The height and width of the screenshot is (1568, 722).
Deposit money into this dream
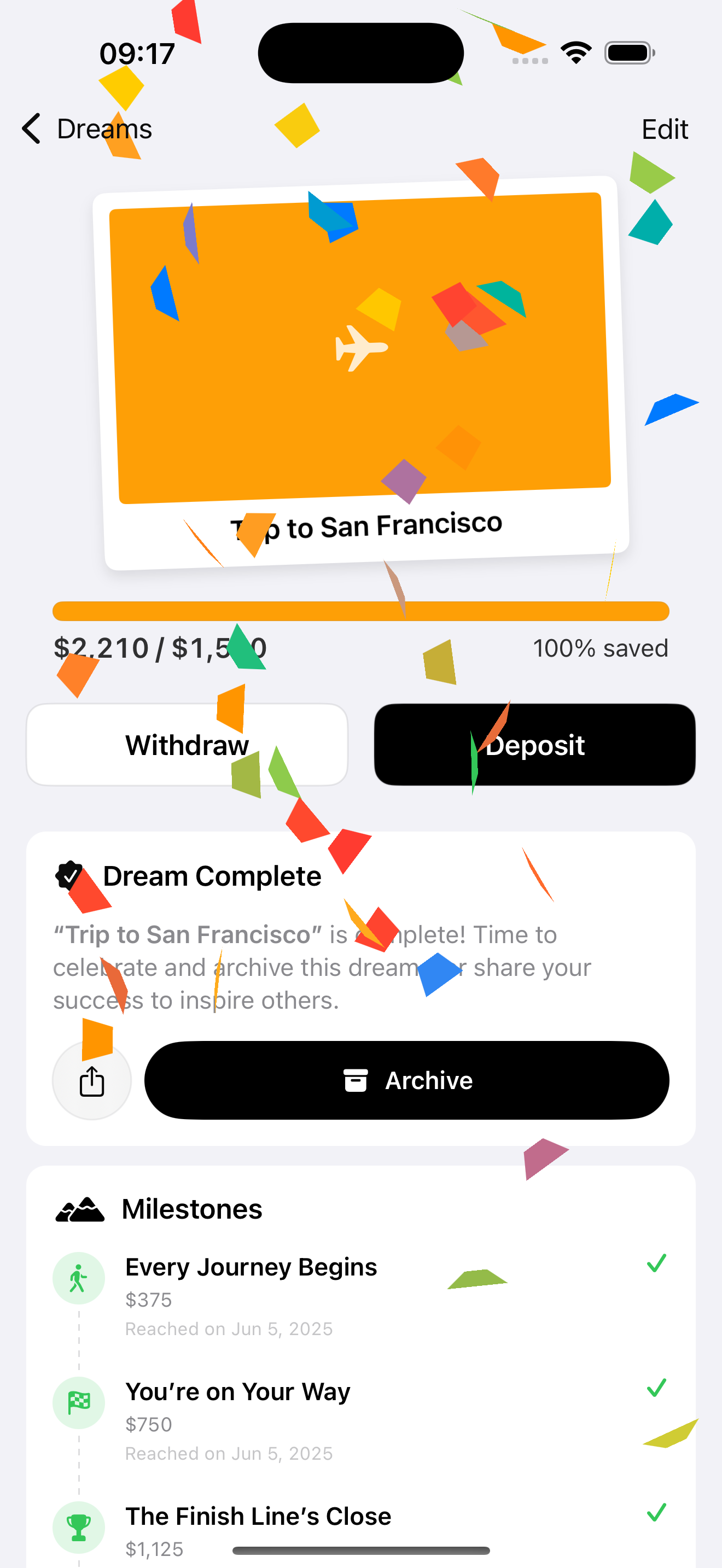pyautogui.click(x=534, y=745)
